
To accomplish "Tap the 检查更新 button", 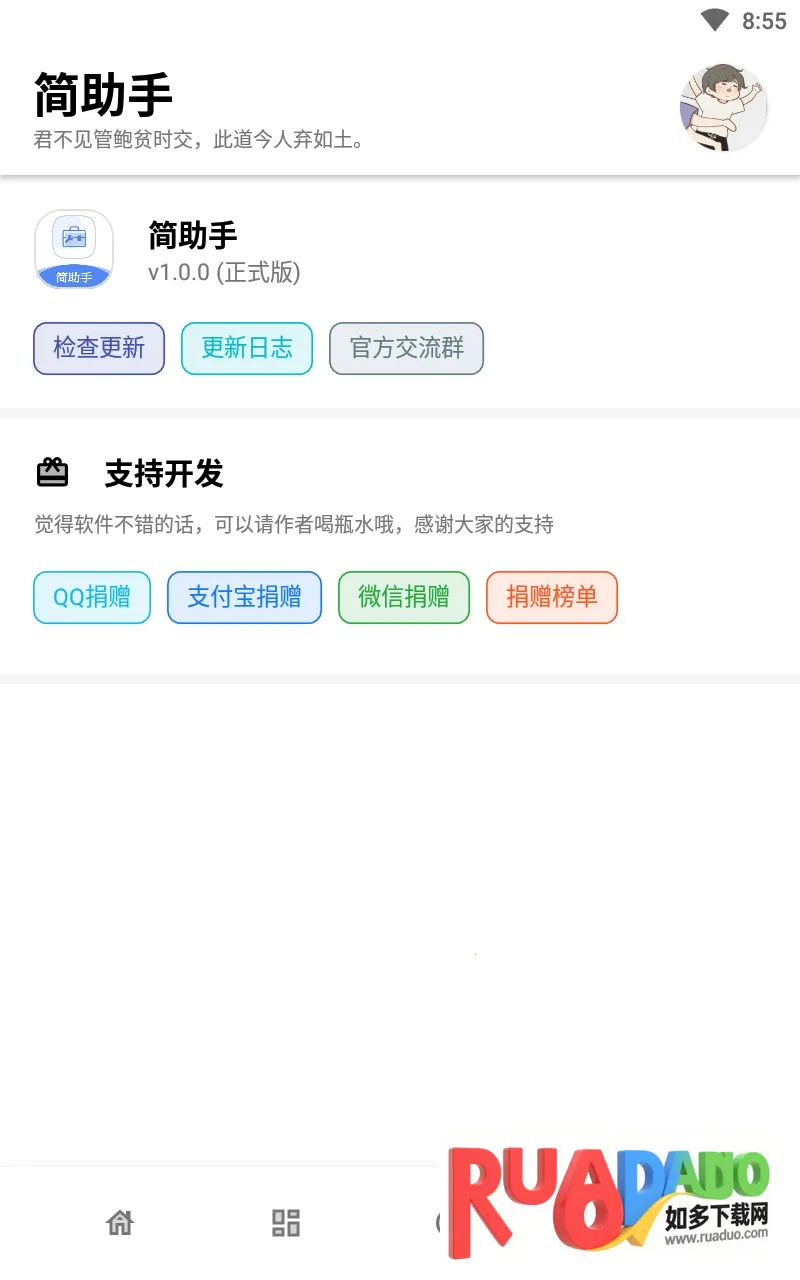I will point(99,348).
